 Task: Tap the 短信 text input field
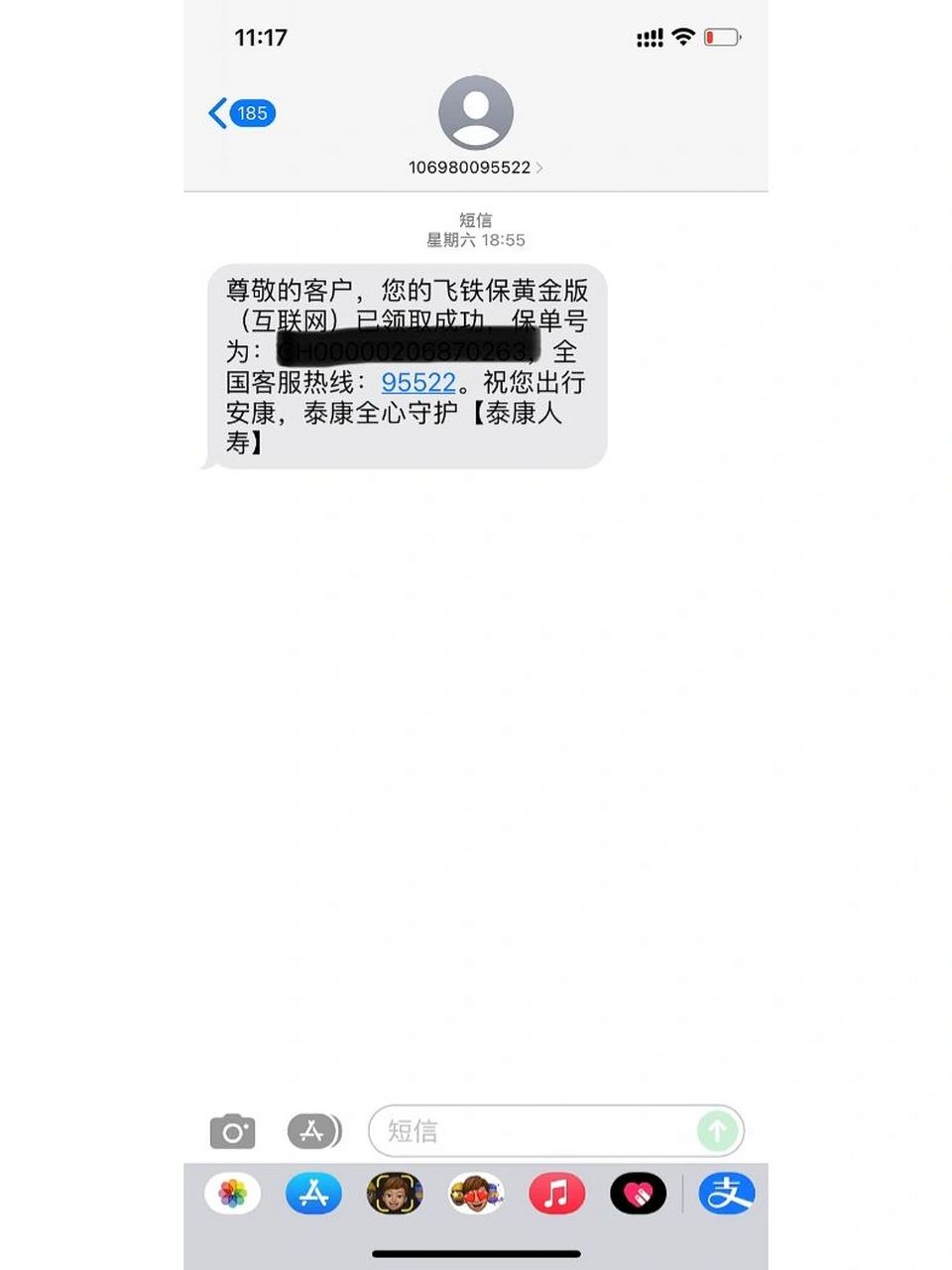(496, 1130)
